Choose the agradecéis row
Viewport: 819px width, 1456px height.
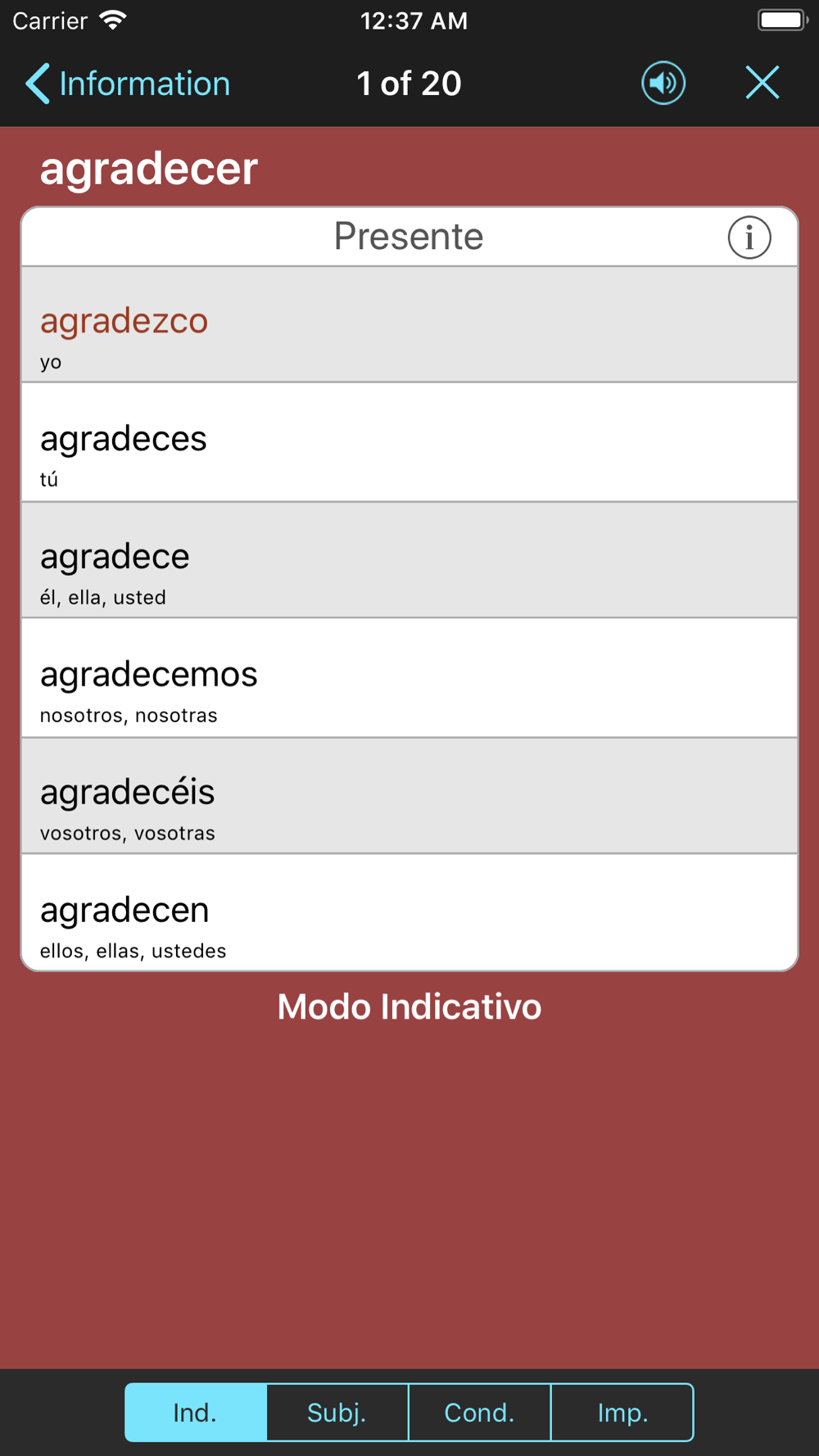tap(409, 796)
